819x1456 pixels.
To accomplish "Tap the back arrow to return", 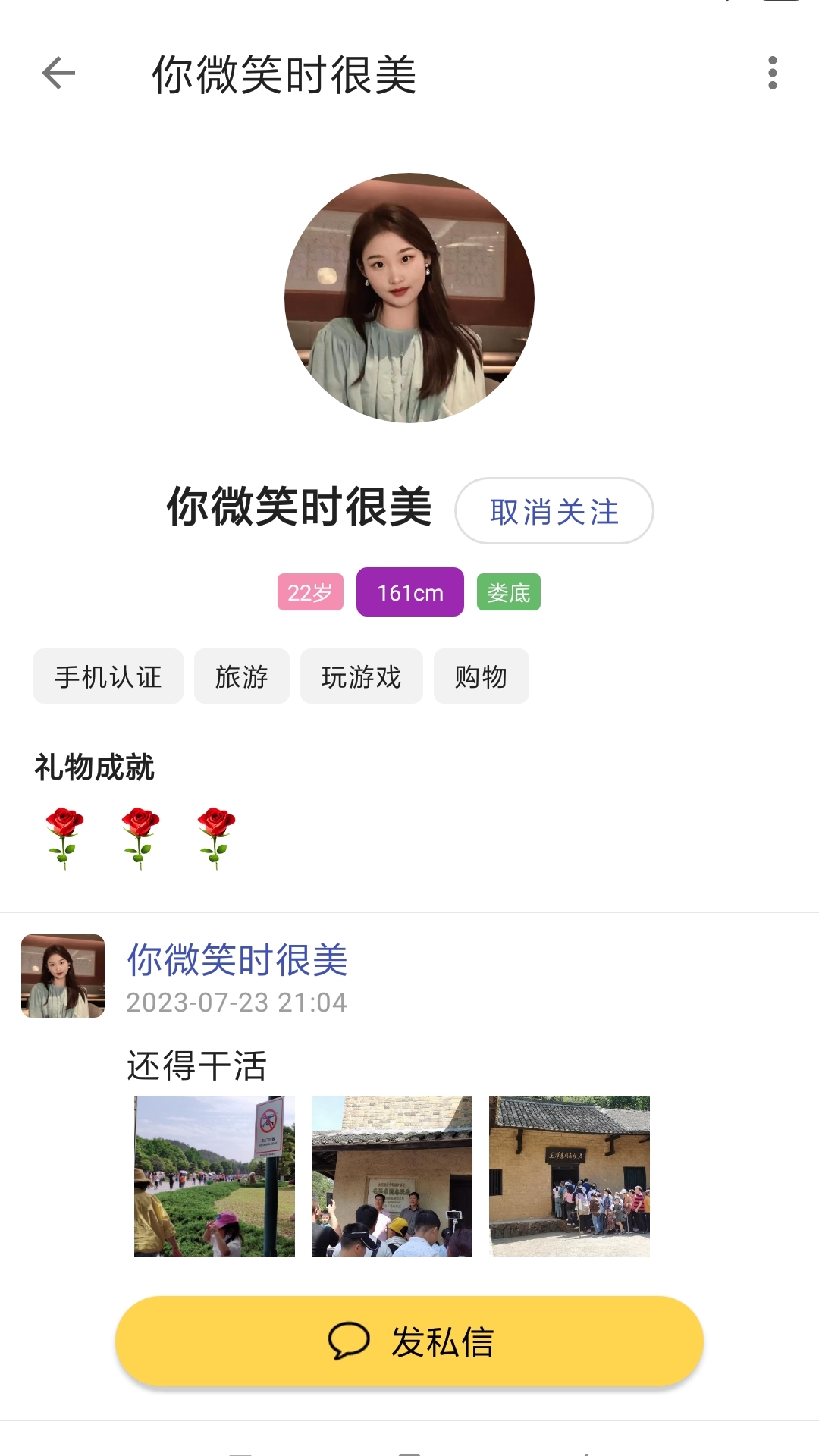I will point(57,74).
